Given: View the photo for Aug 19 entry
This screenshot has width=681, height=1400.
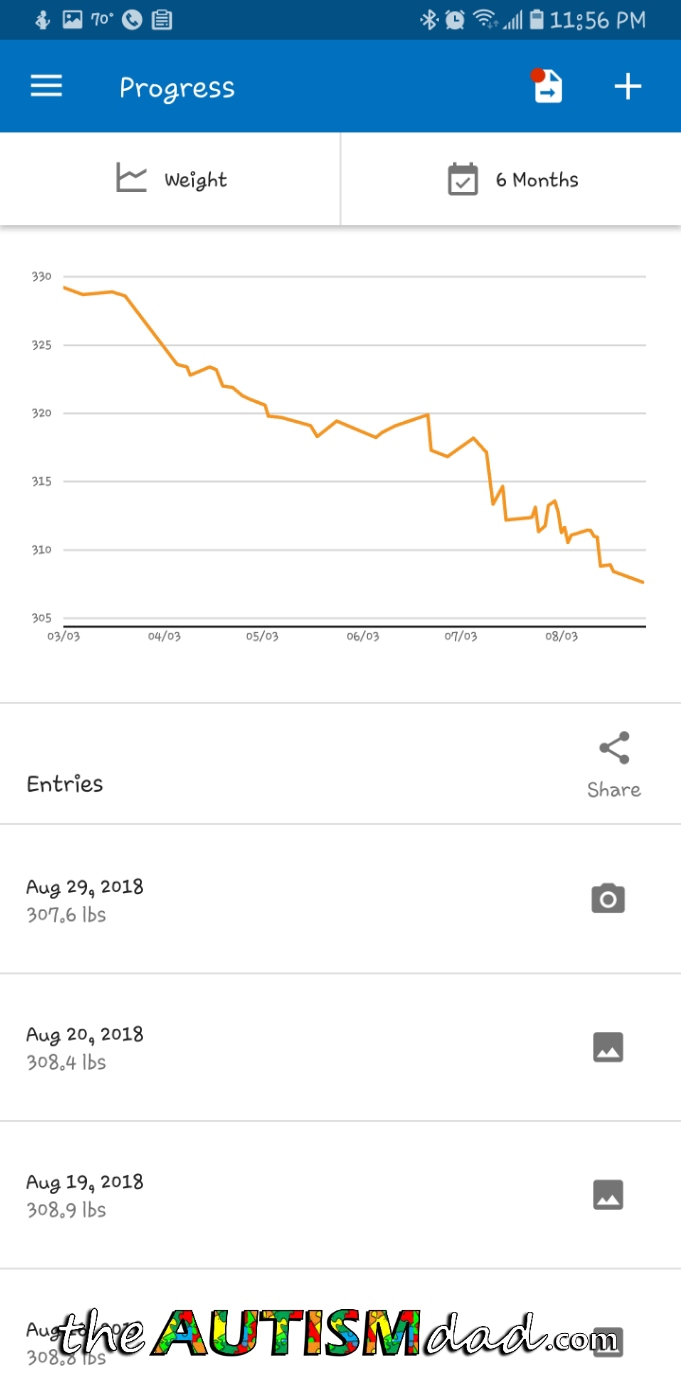Looking at the screenshot, I should click(x=608, y=1195).
